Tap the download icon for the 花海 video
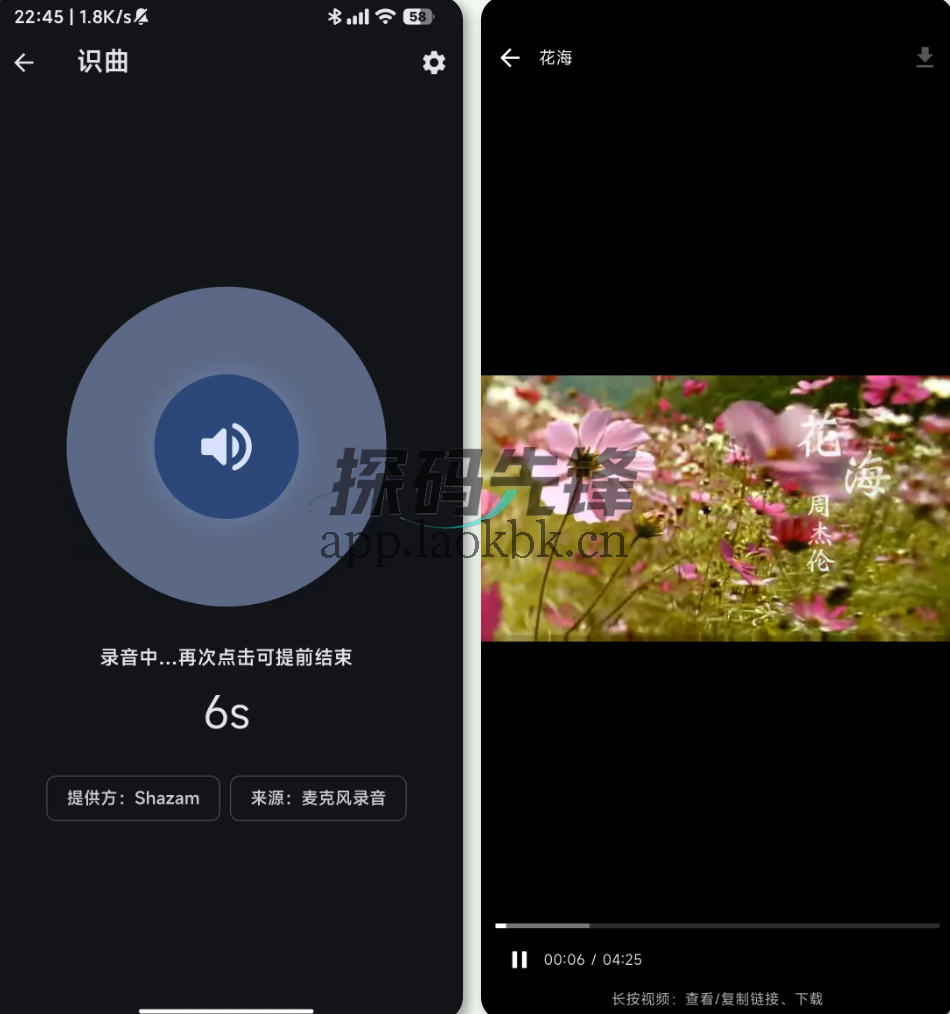This screenshot has height=1014, width=950. pyautogui.click(x=924, y=58)
